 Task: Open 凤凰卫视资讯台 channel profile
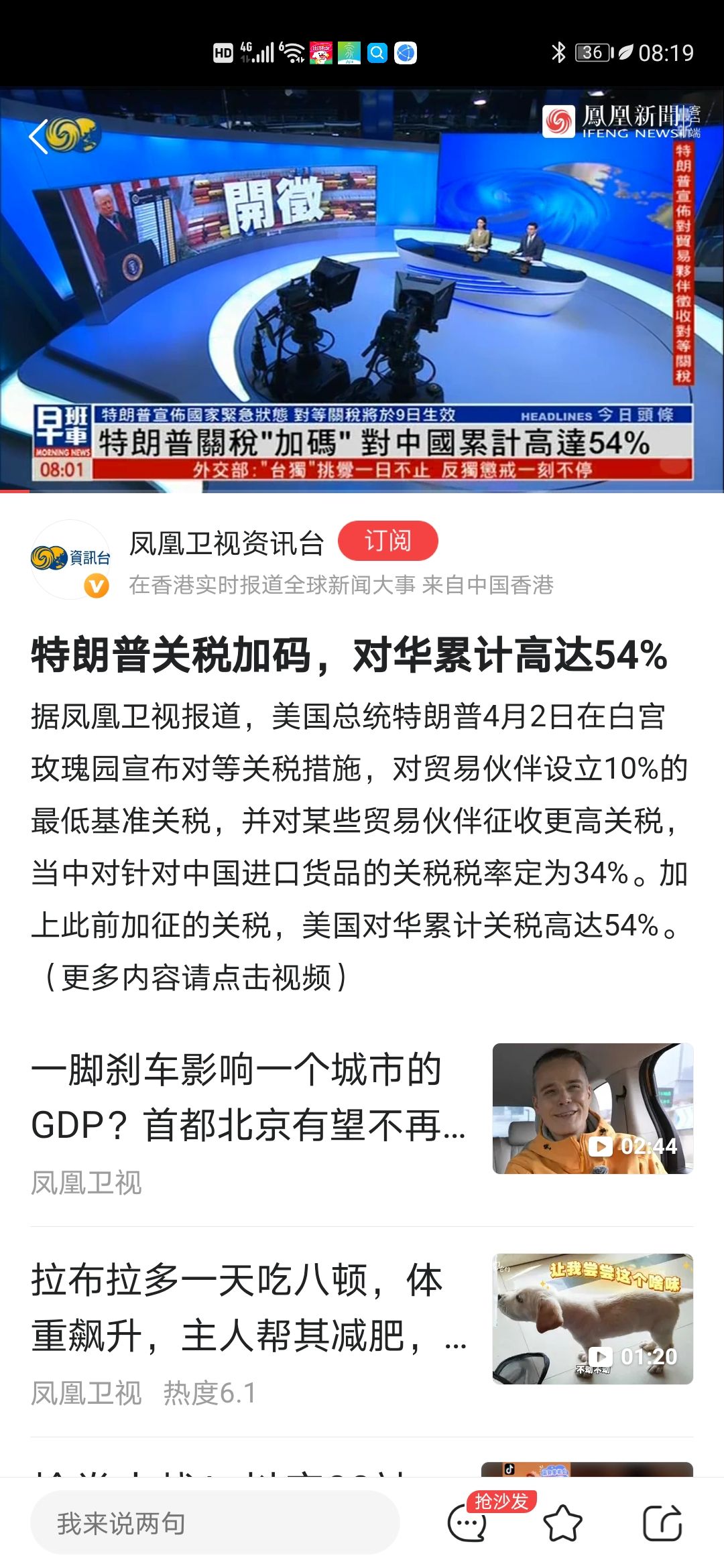(70, 558)
